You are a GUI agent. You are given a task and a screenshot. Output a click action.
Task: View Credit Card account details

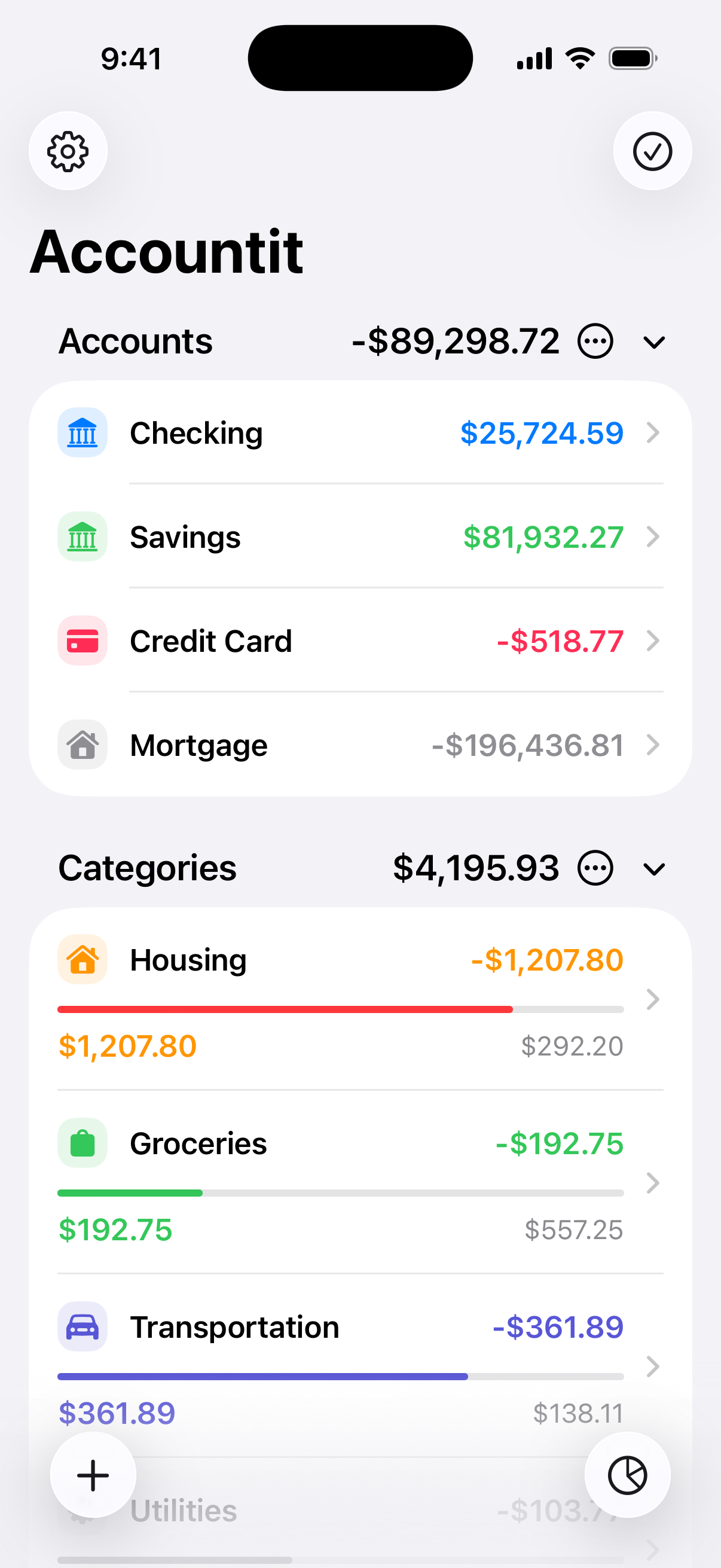tap(360, 641)
